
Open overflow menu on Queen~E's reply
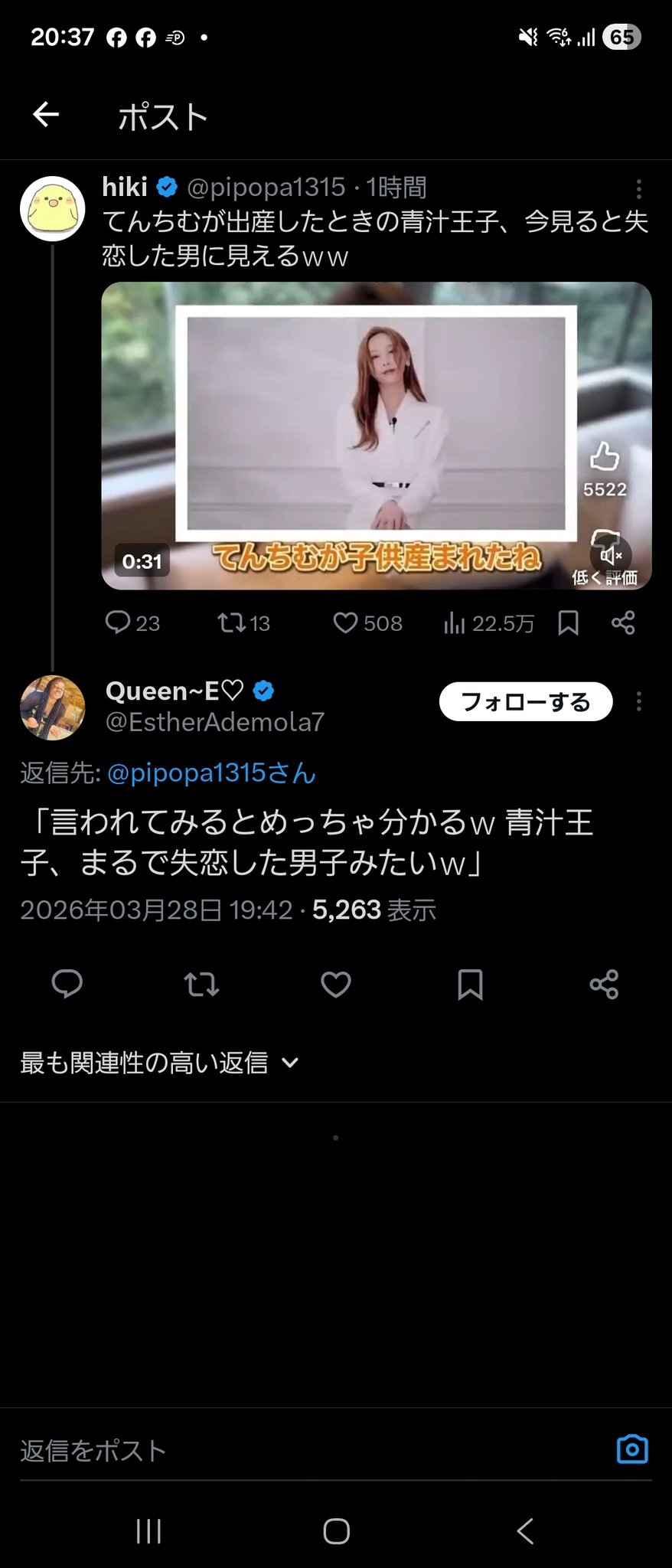[638, 701]
